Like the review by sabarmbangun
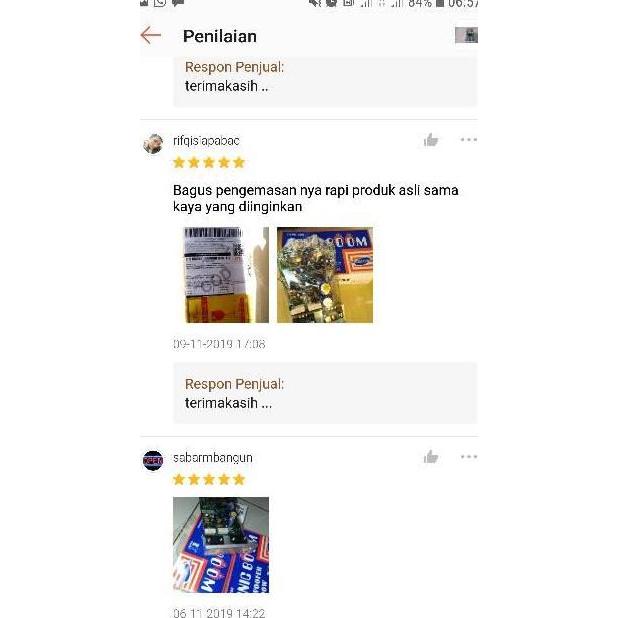618x618 pixels. pyautogui.click(x=431, y=457)
